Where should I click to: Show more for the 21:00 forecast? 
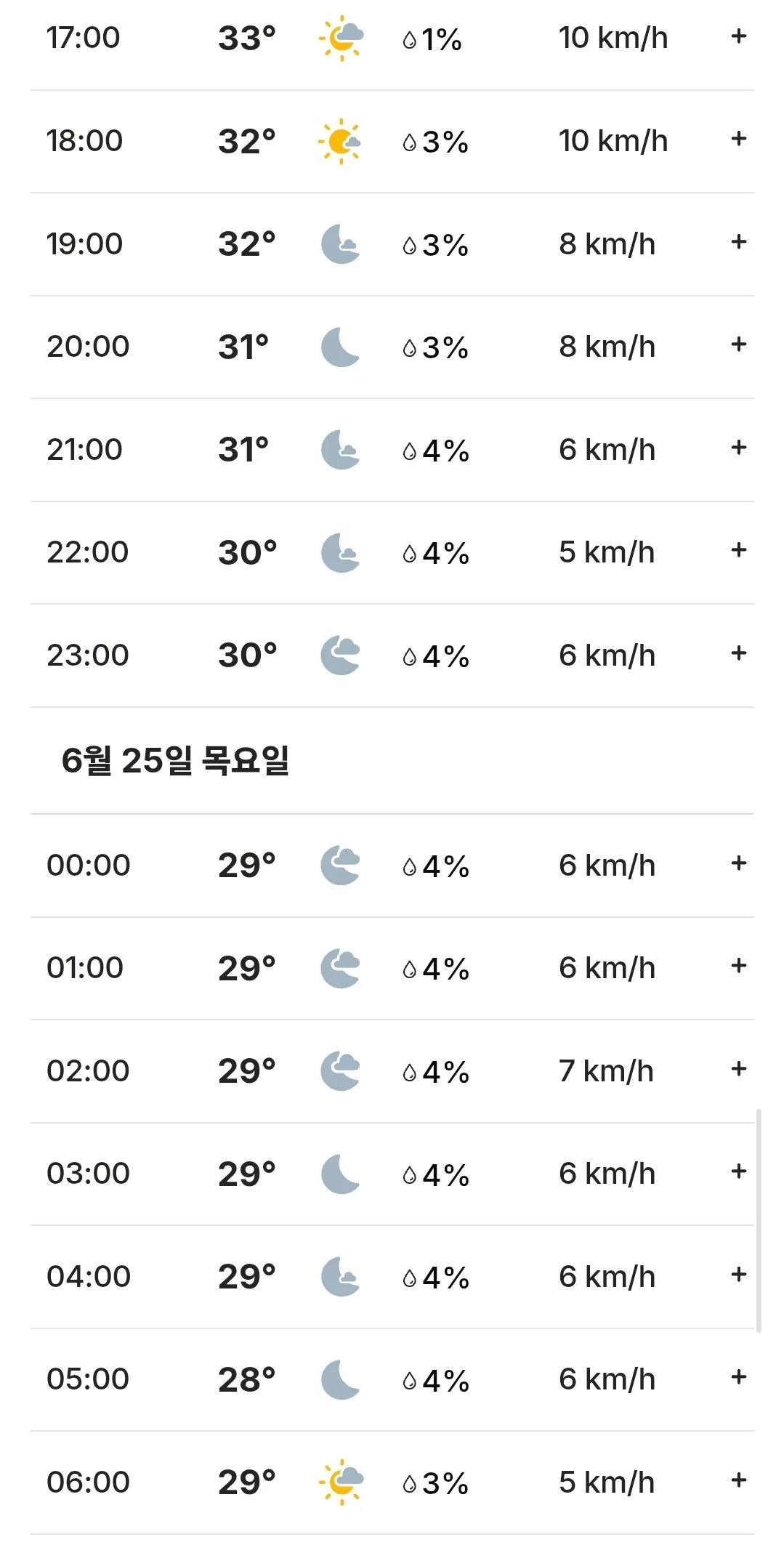738,448
